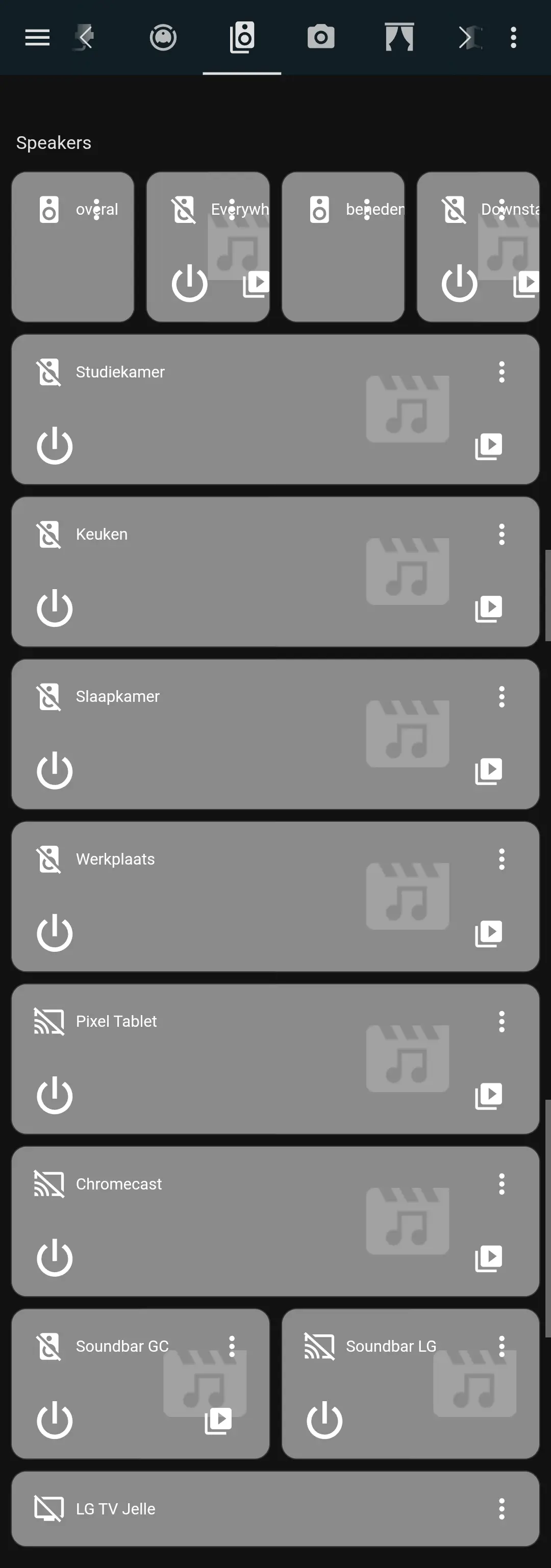Browse media for Soundbar GC
551x1568 pixels.
218,1421
